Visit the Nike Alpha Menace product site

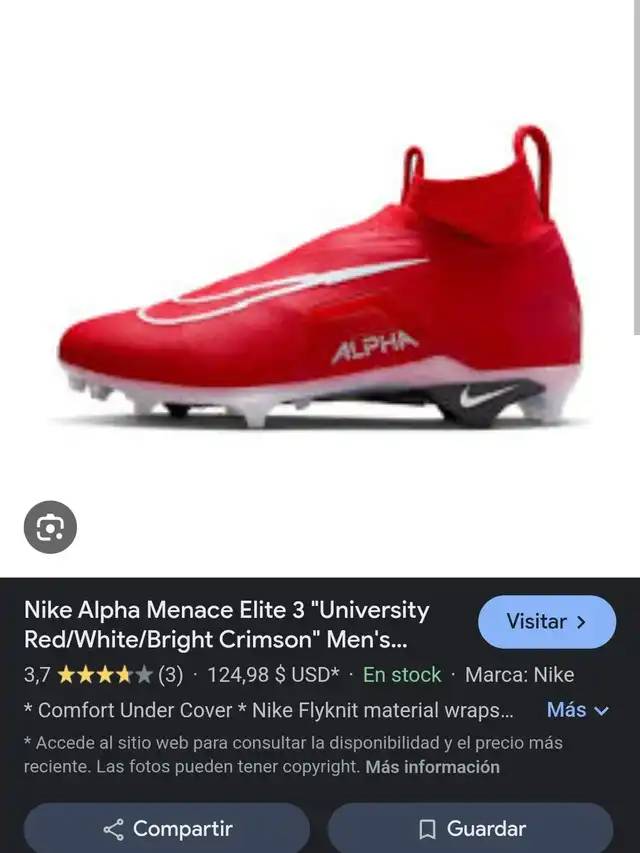(x=546, y=622)
